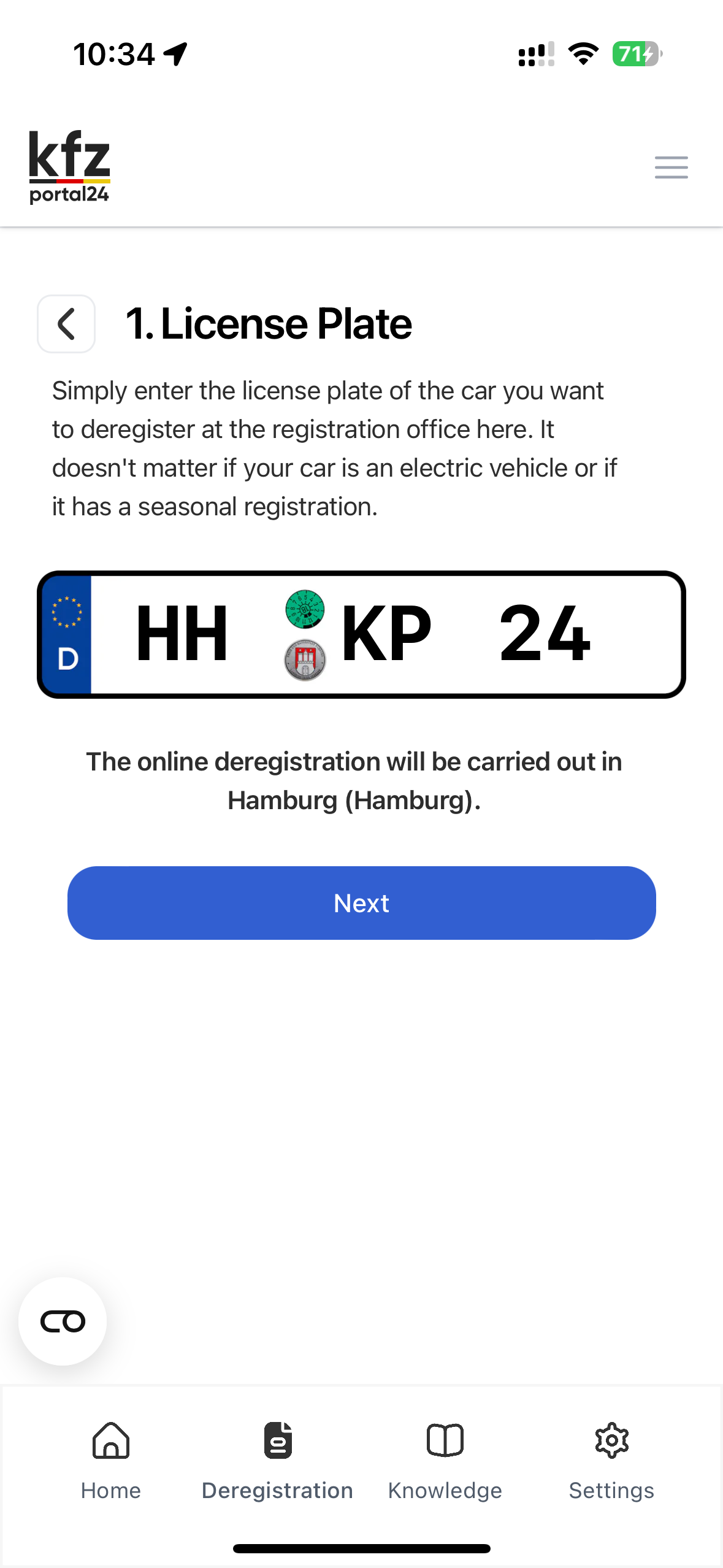
Task: Switch to the Home tab
Action: click(x=111, y=1460)
